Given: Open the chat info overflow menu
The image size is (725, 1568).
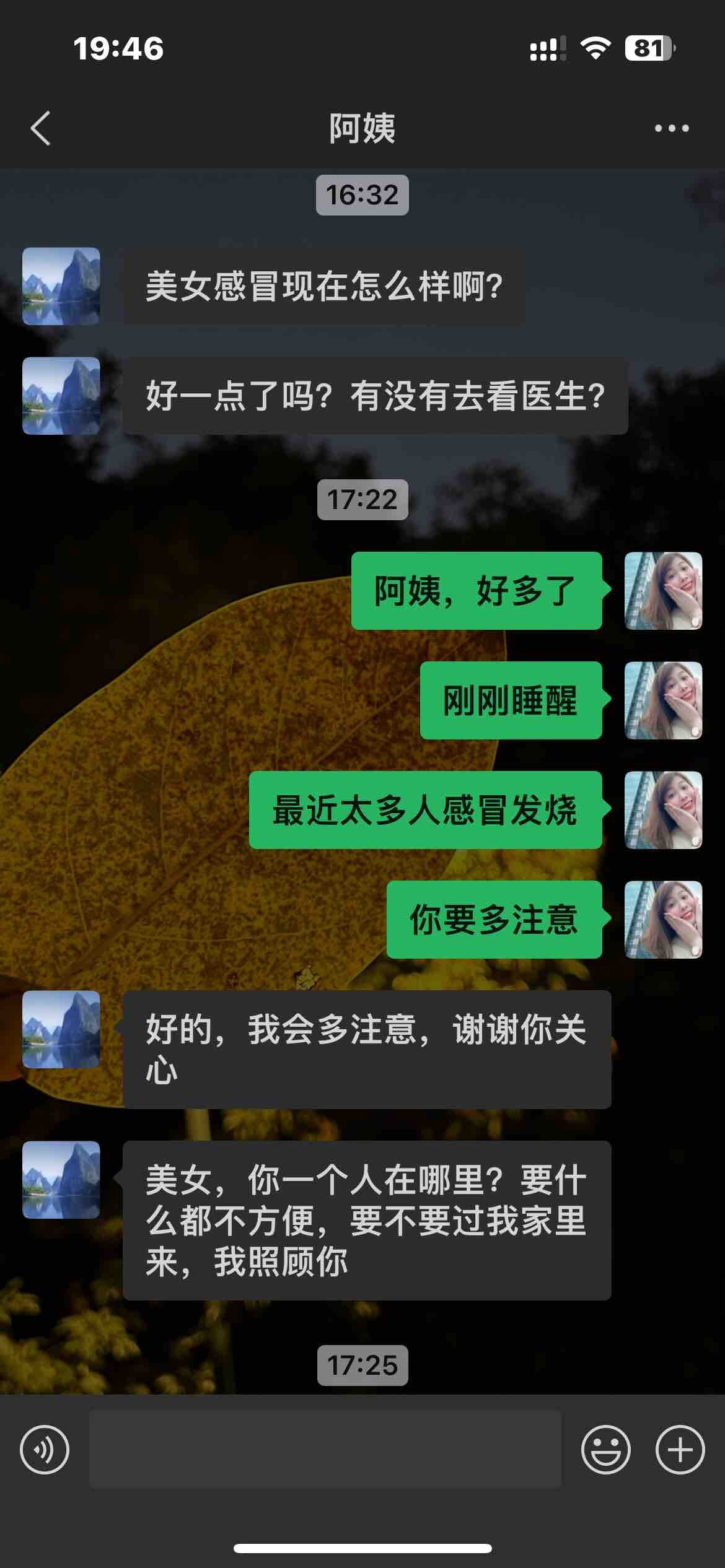Looking at the screenshot, I should (x=671, y=129).
